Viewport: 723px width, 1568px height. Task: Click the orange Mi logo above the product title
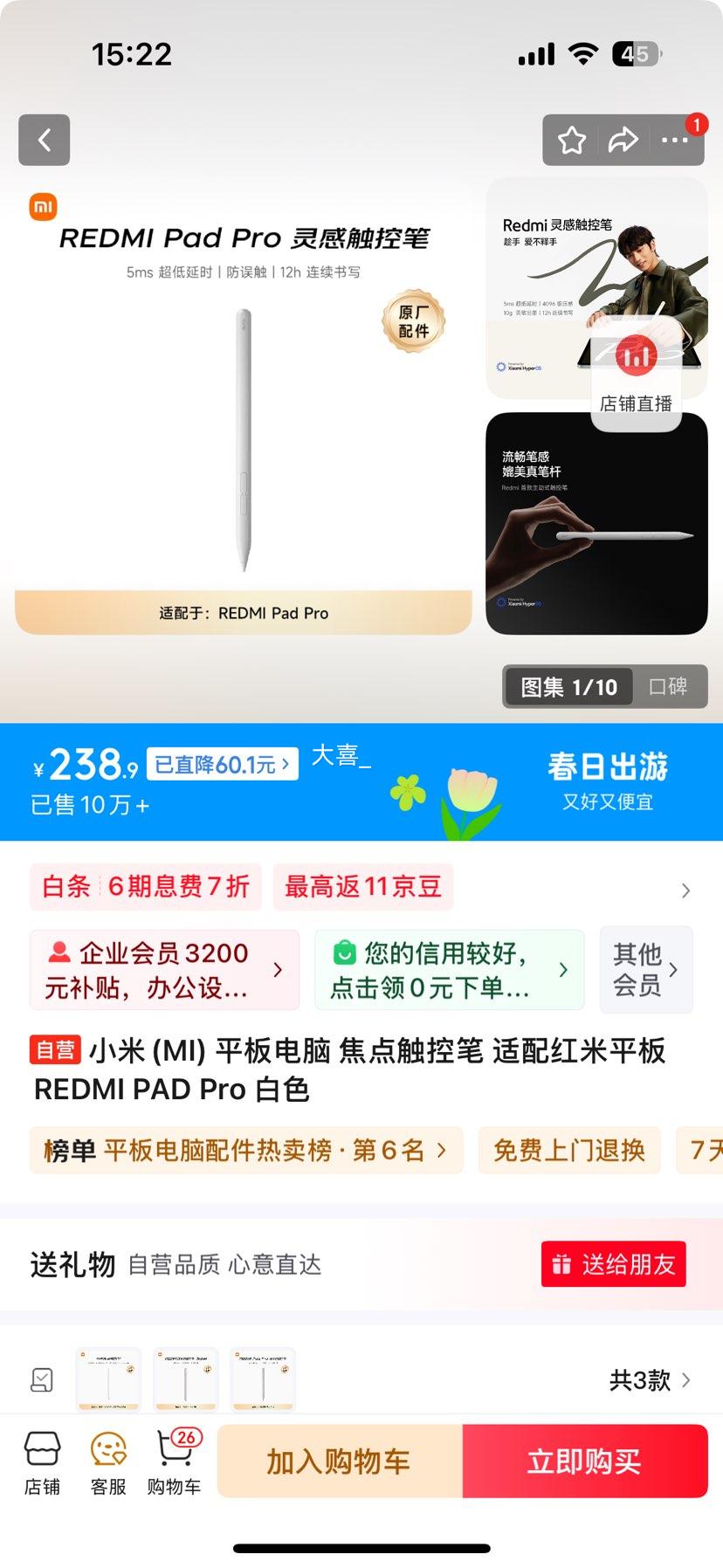[x=42, y=206]
